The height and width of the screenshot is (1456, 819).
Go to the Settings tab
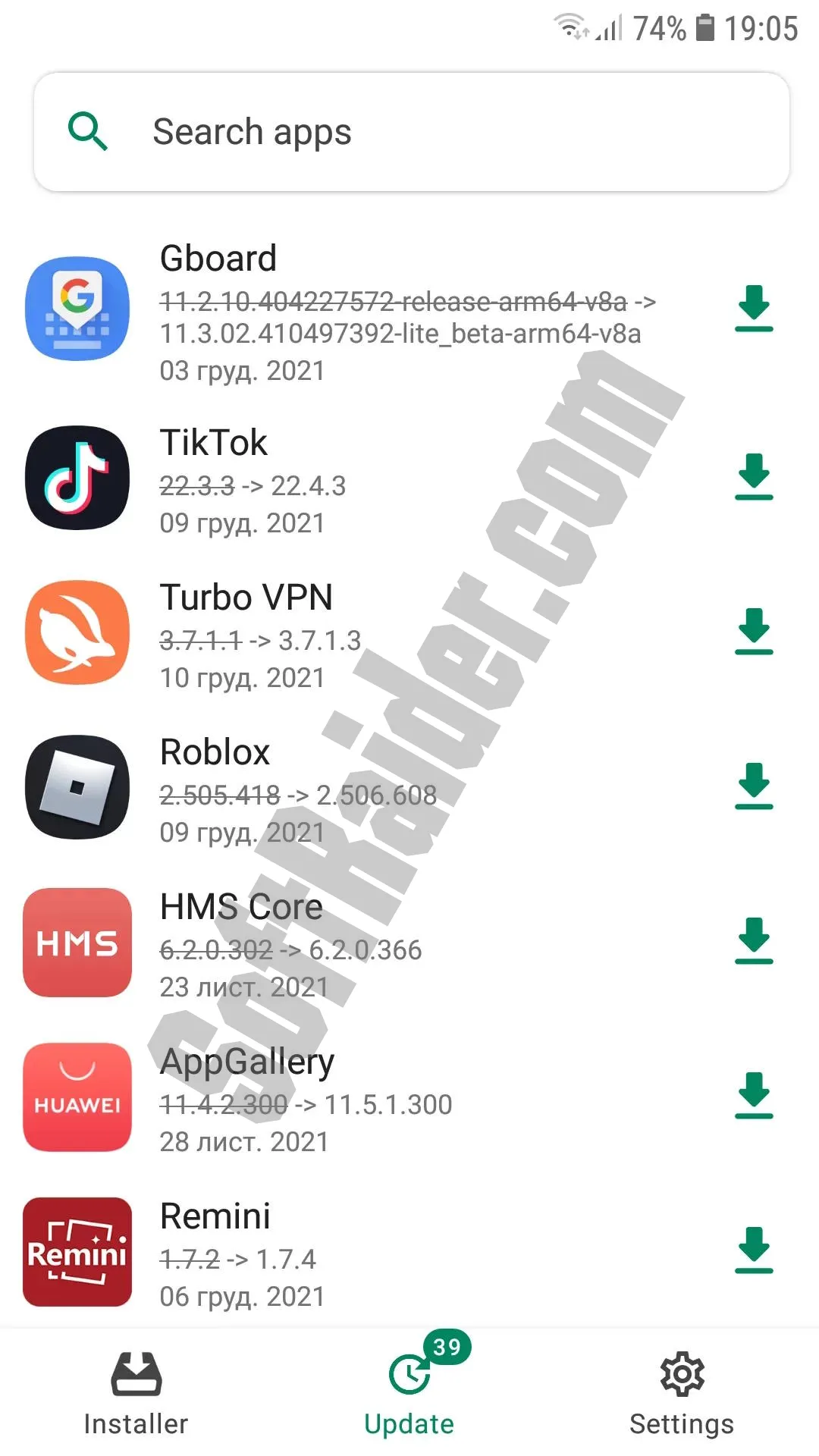682,1394
